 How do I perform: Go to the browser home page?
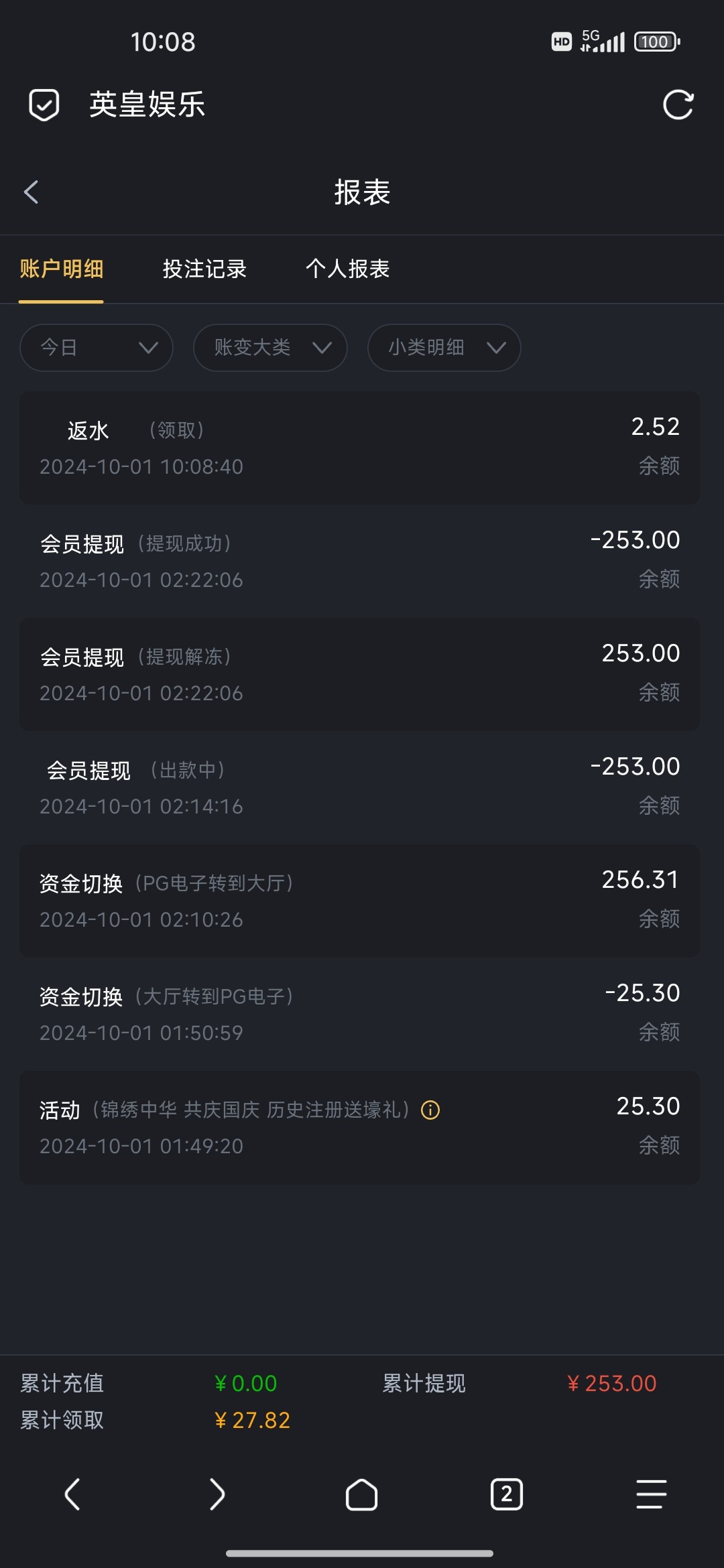(362, 1494)
